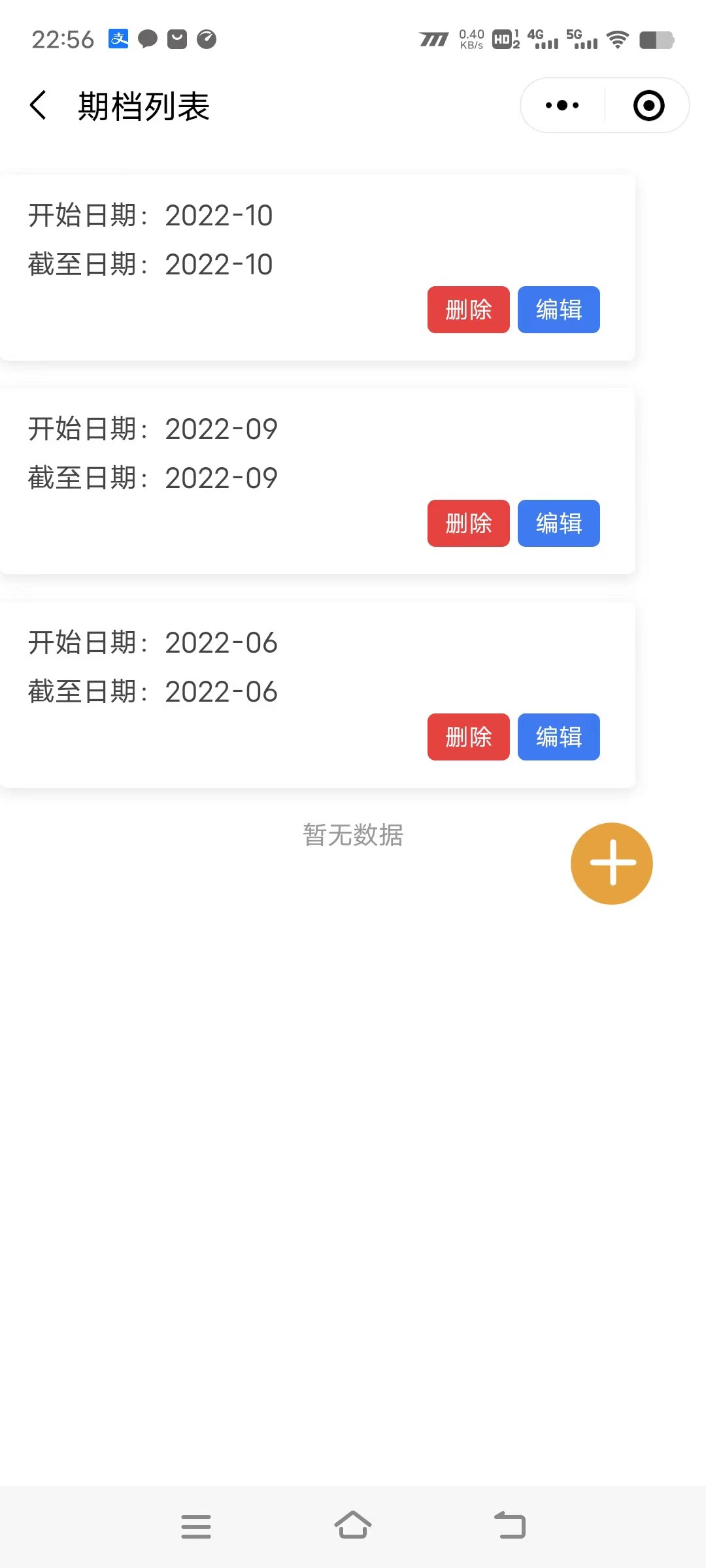The width and height of the screenshot is (706, 1568).
Task: Close the mini program with the circle icon
Action: pyautogui.click(x=648, y=105)
